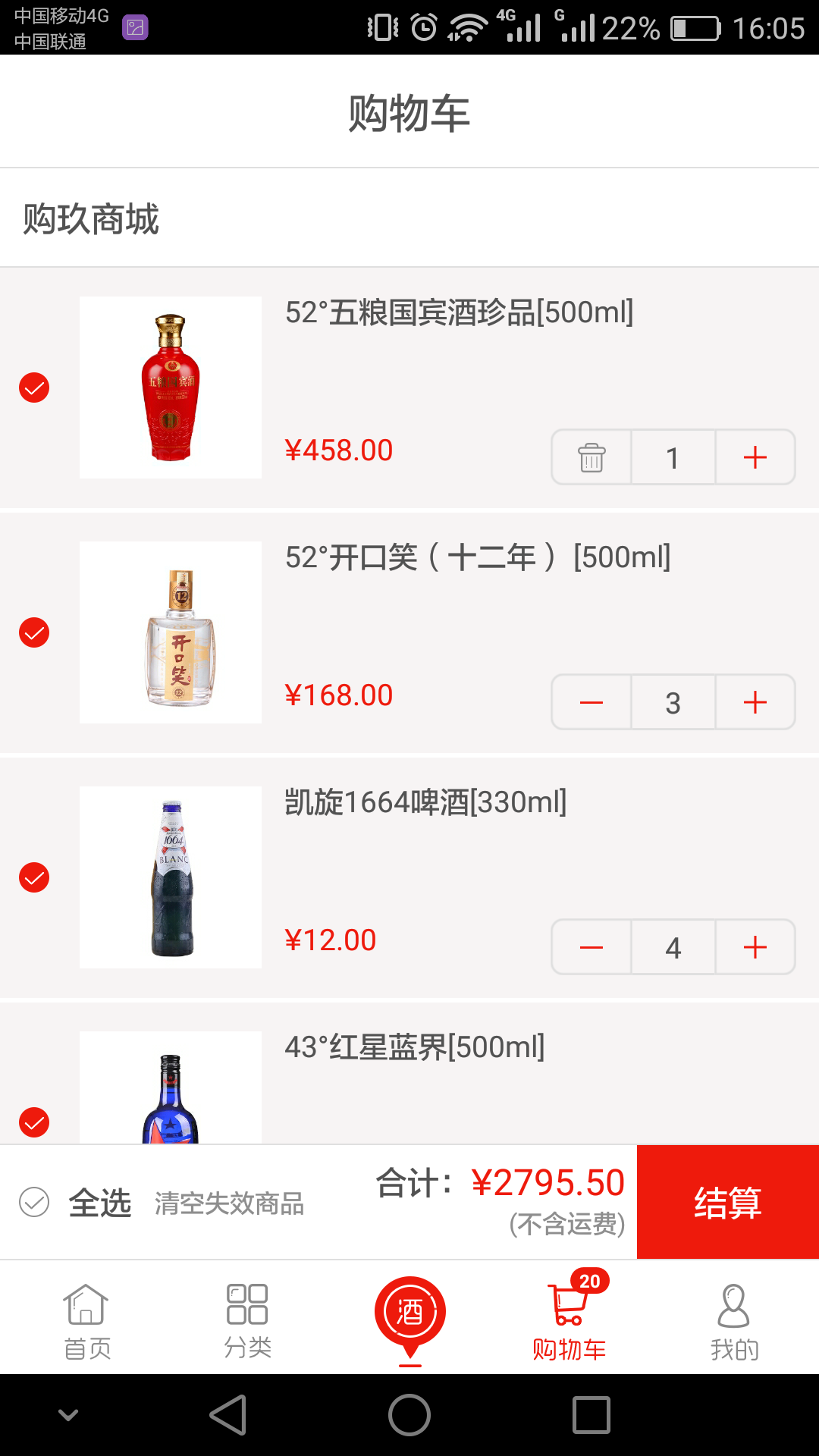Screen dimensions: 819x1456
Task: Deselect the 43°红星蓝界 item
Action: pos(34,1122)
